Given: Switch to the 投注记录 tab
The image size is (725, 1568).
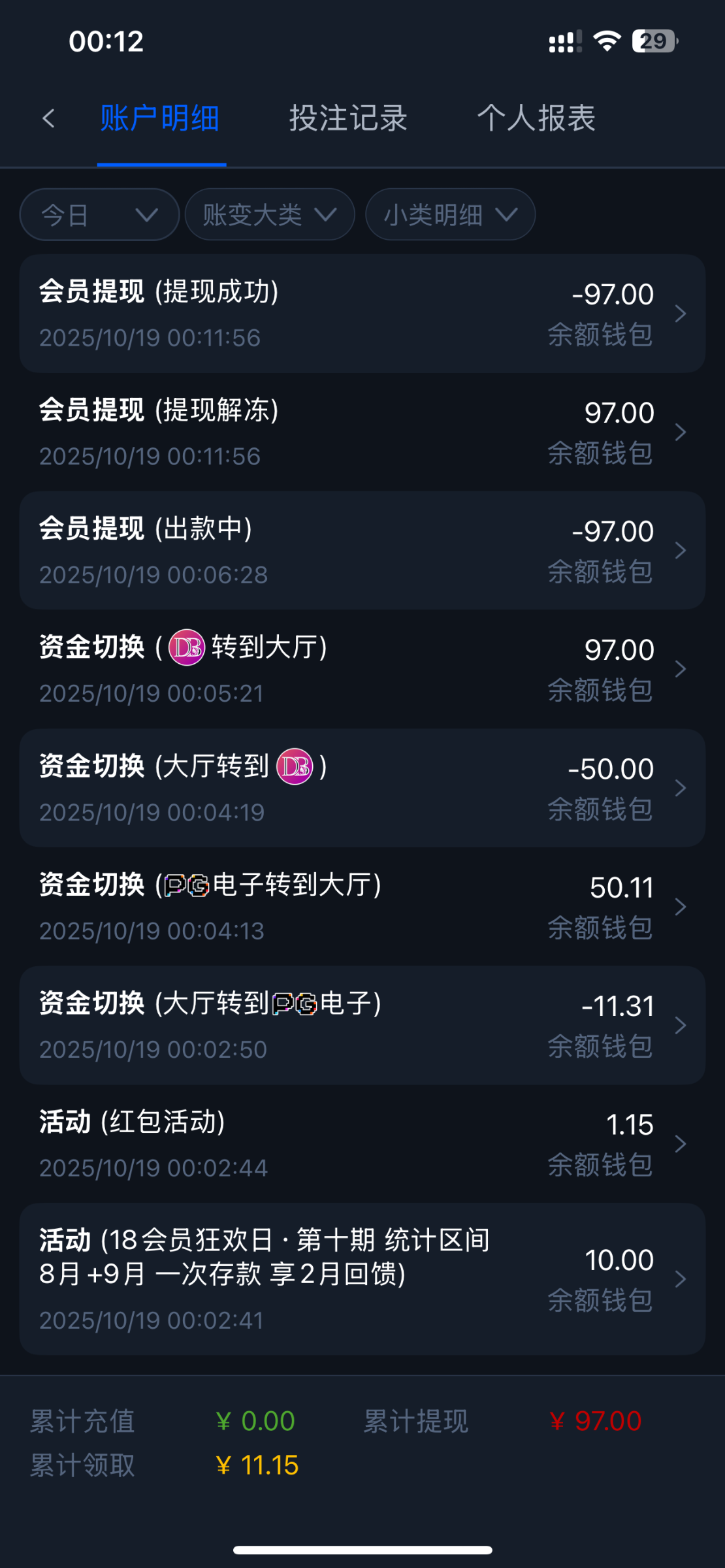Looking at the screenshot, I should point(348,119).
